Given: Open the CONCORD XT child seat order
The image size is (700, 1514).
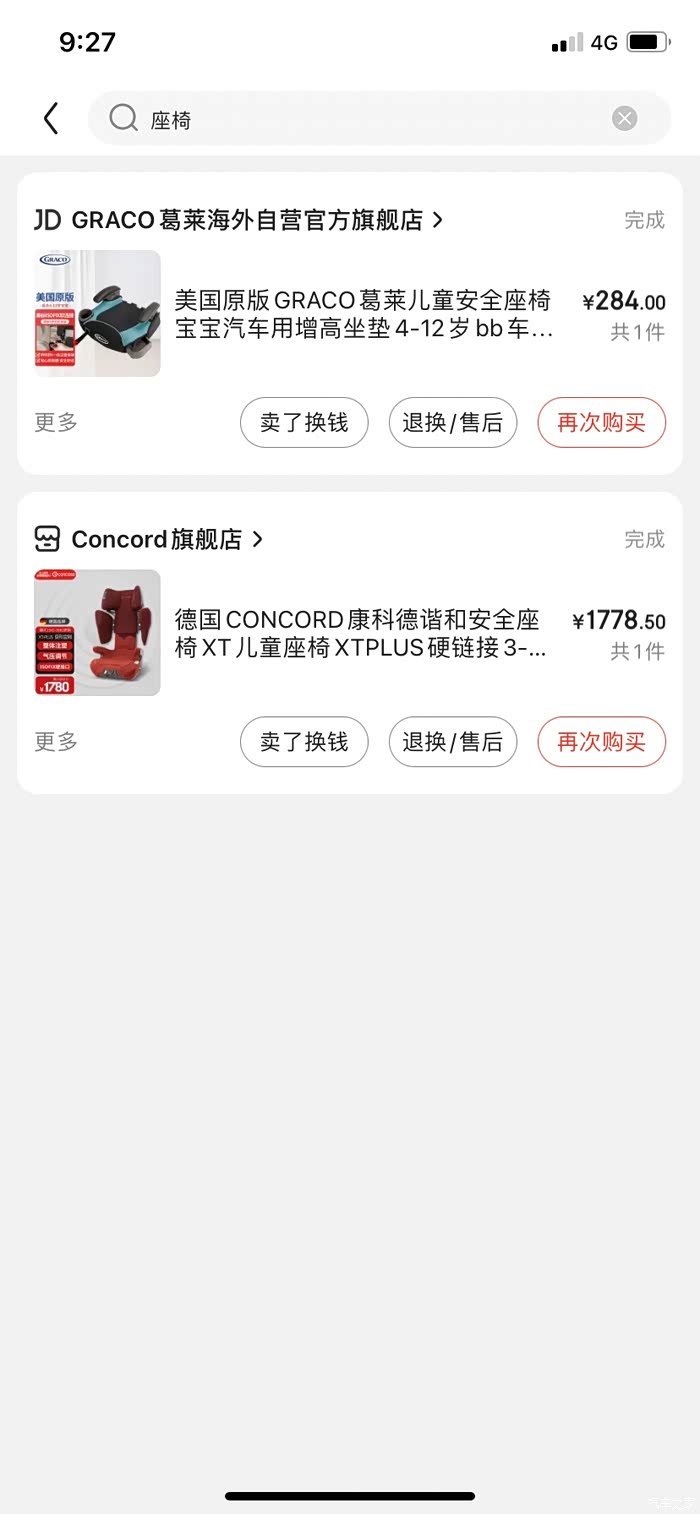Looking at the screenshot, I should 360,634.
